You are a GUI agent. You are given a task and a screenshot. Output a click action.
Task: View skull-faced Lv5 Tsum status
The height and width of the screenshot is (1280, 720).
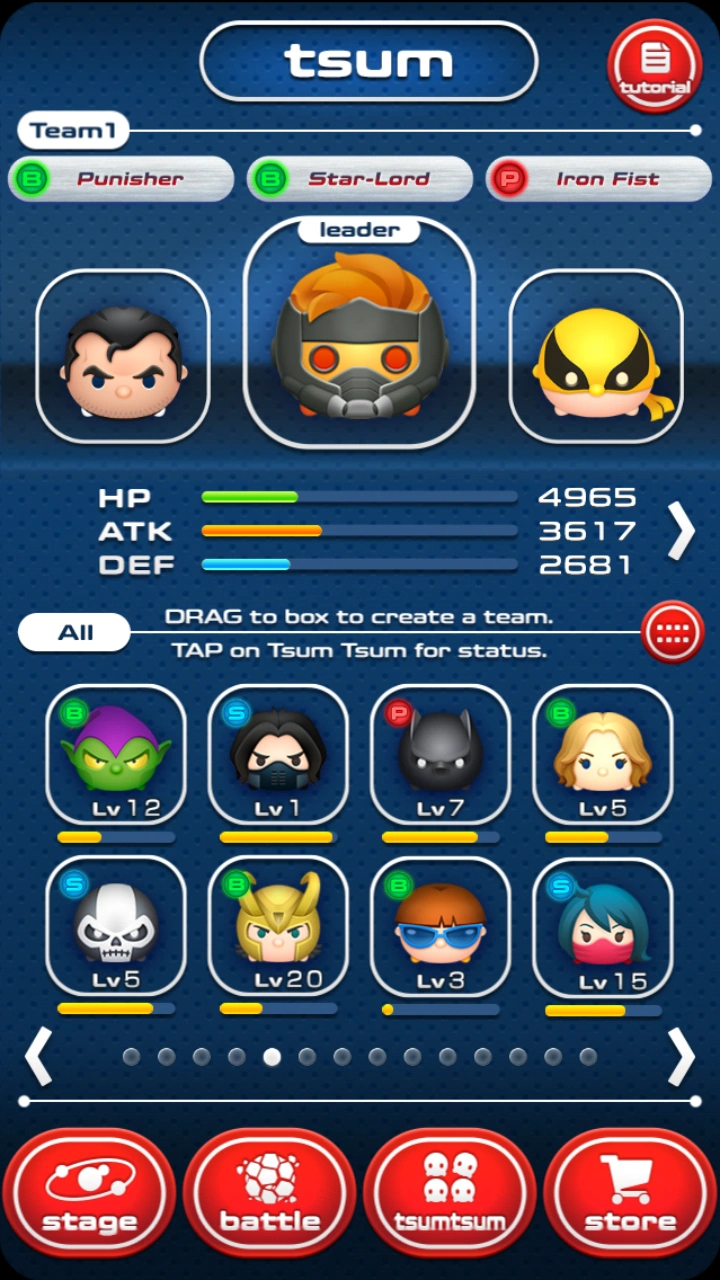[116, 927]
